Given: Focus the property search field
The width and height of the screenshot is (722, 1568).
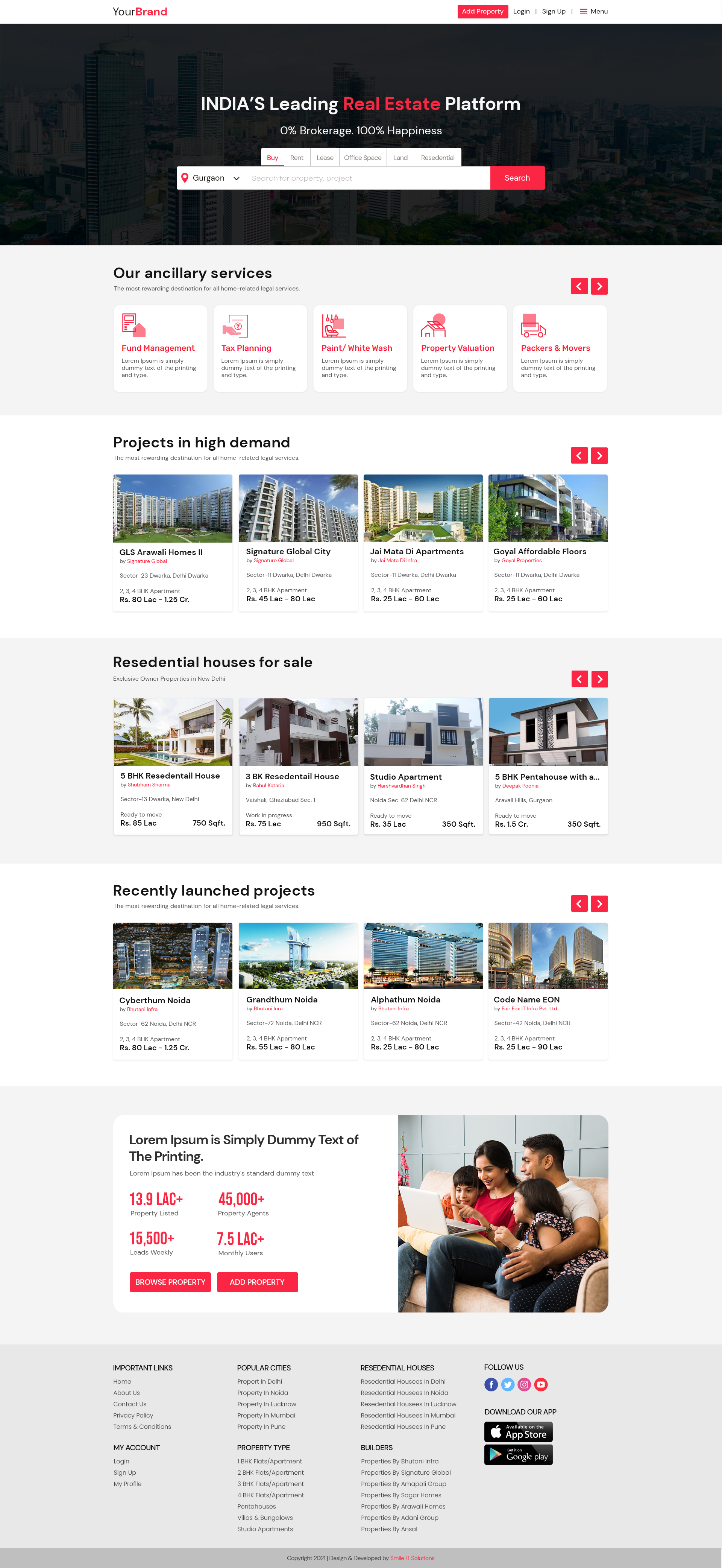Looking at the screenshot, I should (x=368, y=178).
